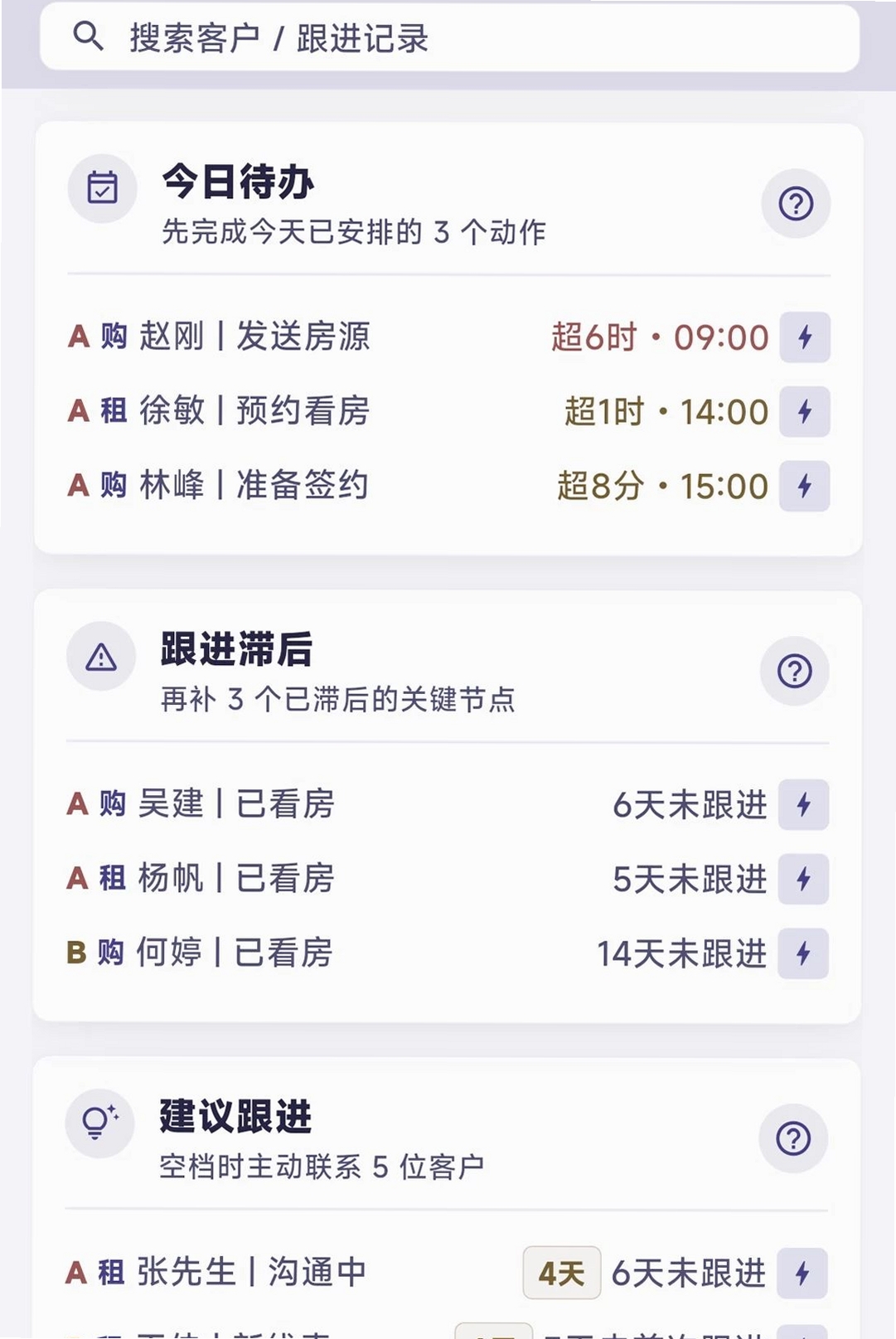Tap the lightning action for 杨帆
This screenshot has height=1339, width=896.
click(x=803, y=879)
